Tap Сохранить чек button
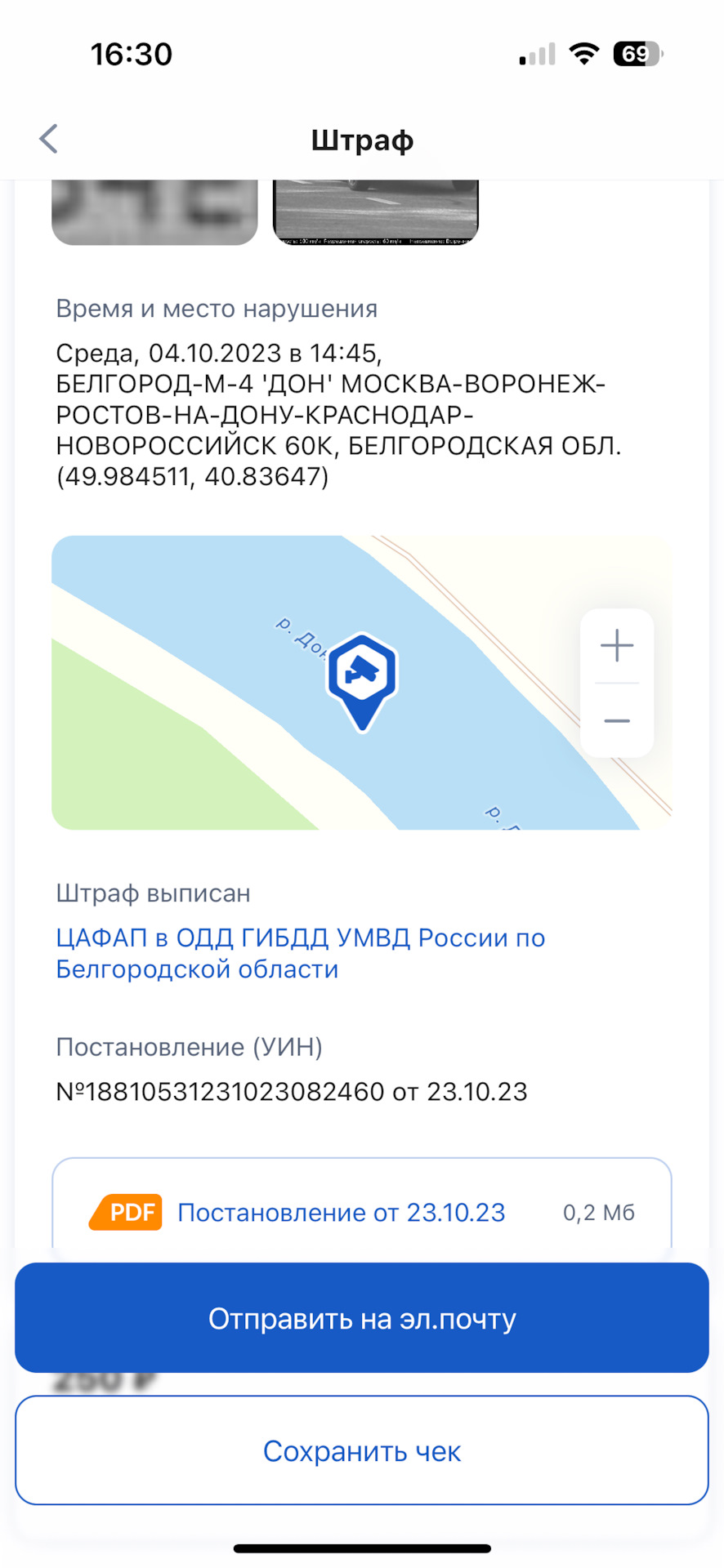The width and height of the screenshot is (724, 1568). point(362,1451)
